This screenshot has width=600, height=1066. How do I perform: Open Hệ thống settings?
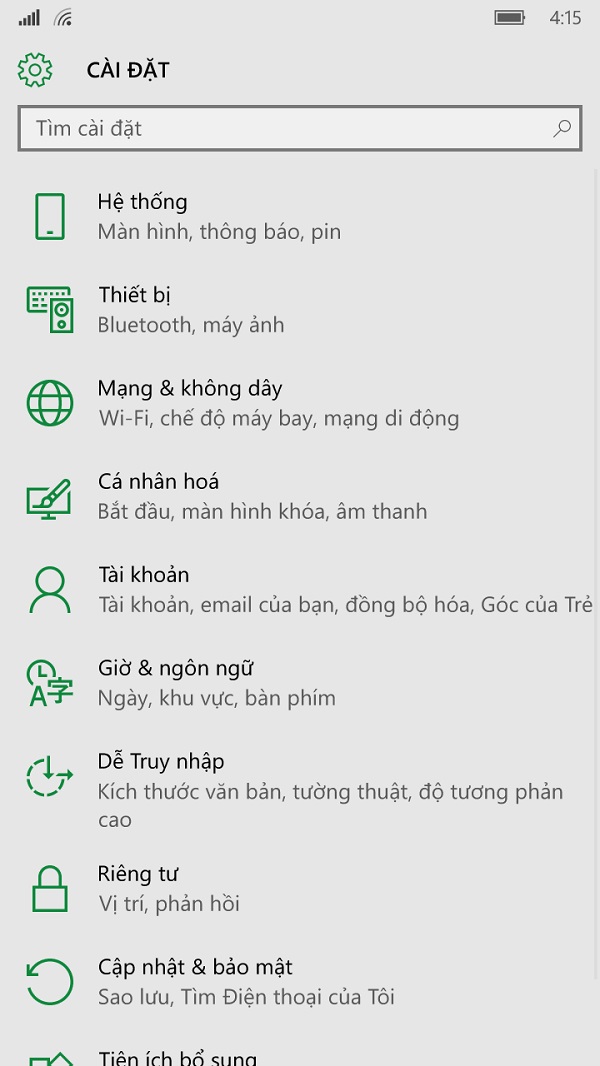300,216
